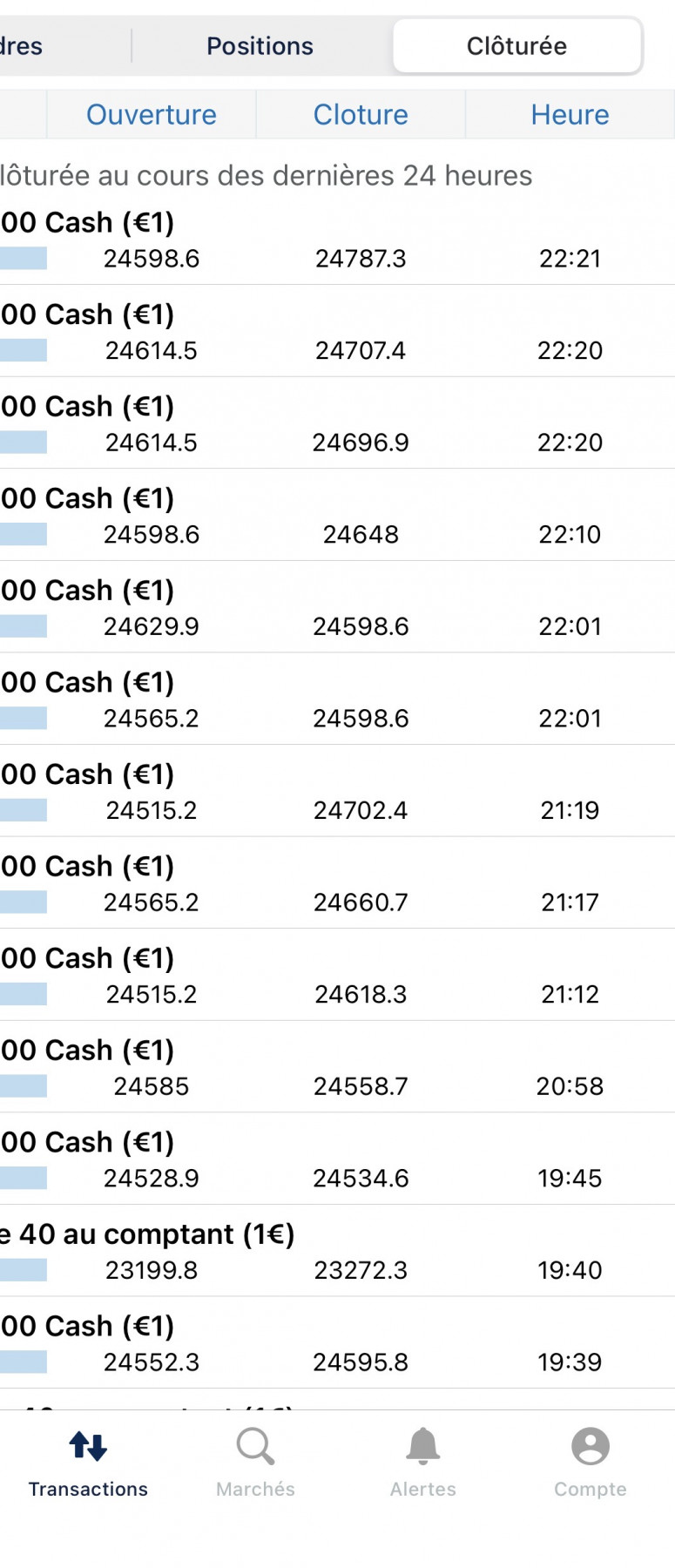Switch to the Positions segment
675x1568 pixels.
click(260, 46)
